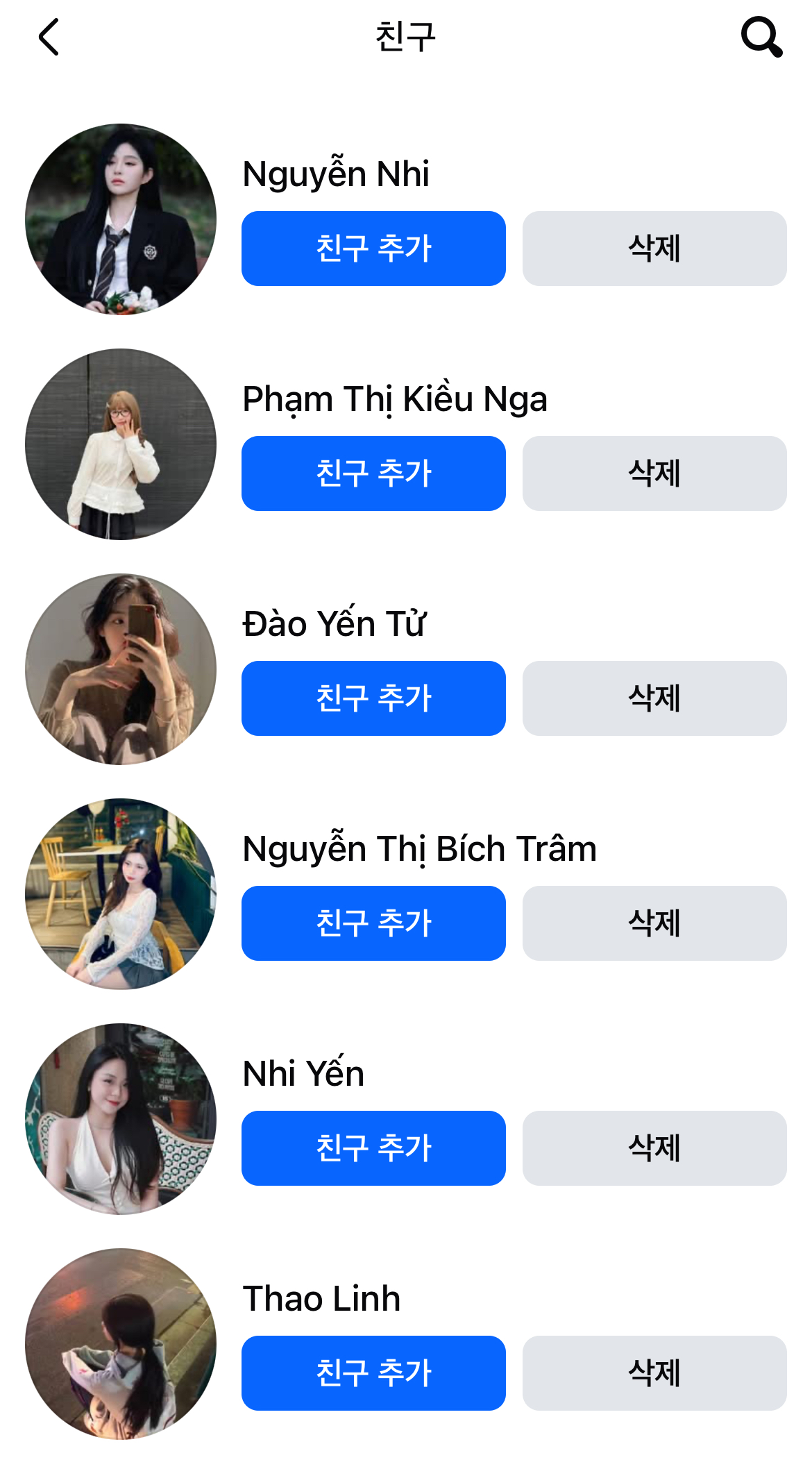Add Thao Linh as a friend
Image resolution: width=812 pixels, height=1469 pixels.
373,1373
